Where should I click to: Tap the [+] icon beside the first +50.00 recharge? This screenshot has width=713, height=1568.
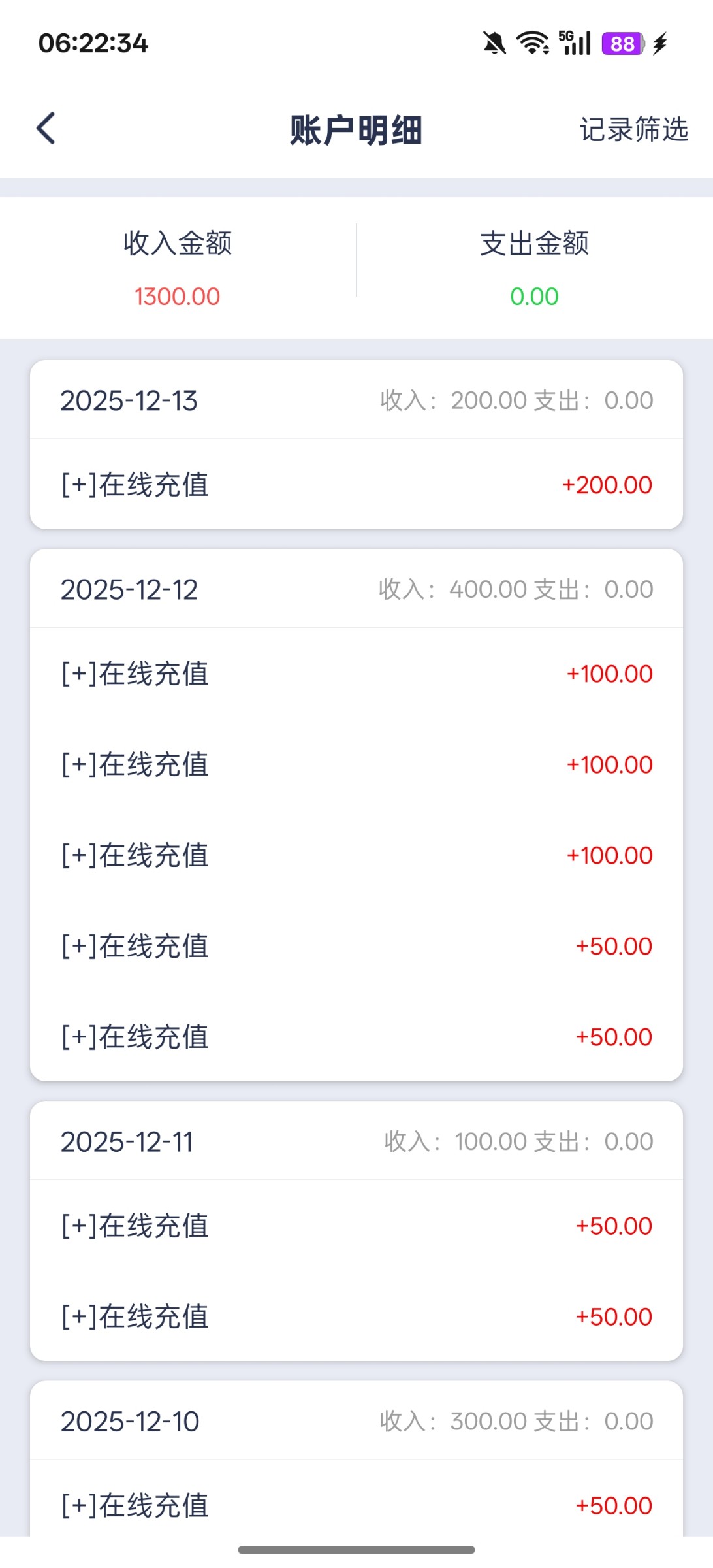(x=74, y=946)
